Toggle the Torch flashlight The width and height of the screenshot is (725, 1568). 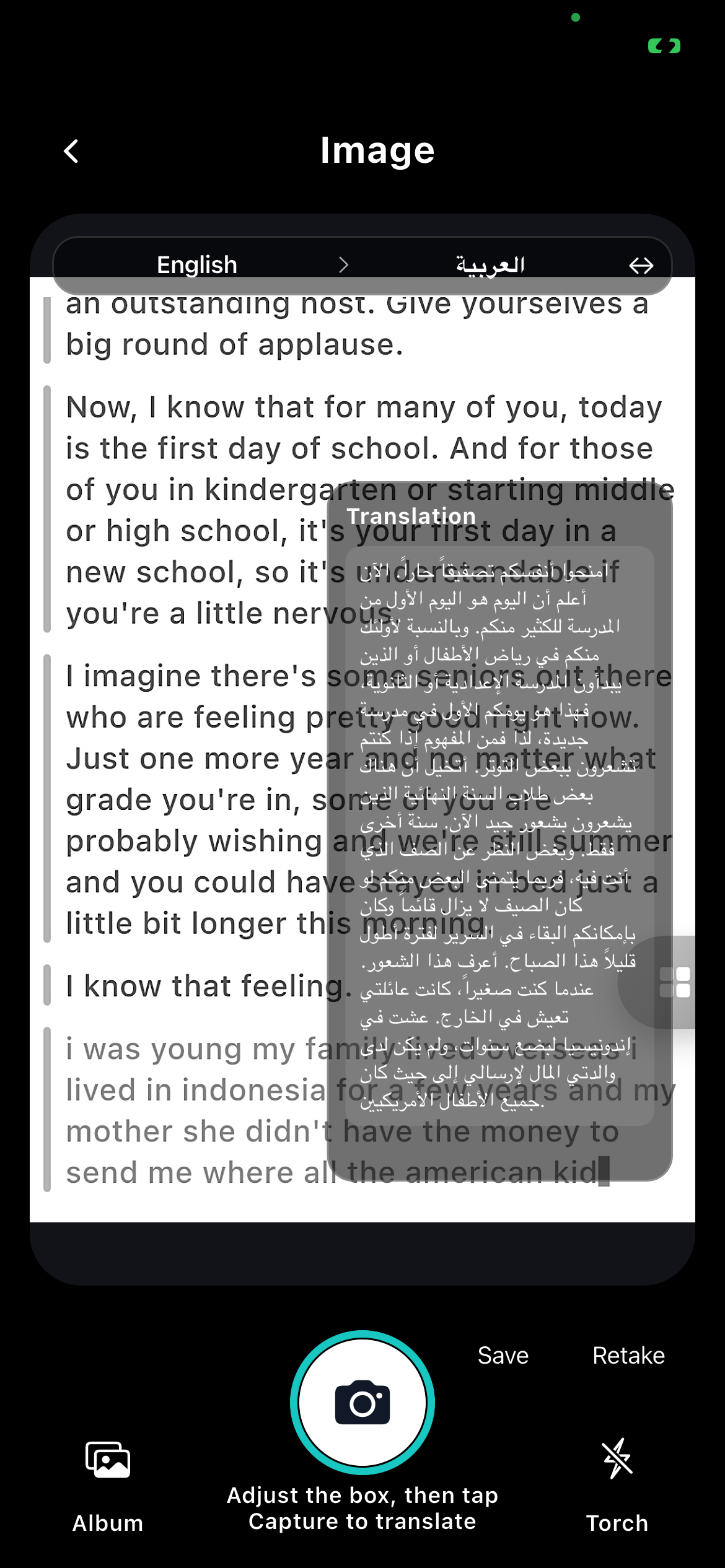617,1486
